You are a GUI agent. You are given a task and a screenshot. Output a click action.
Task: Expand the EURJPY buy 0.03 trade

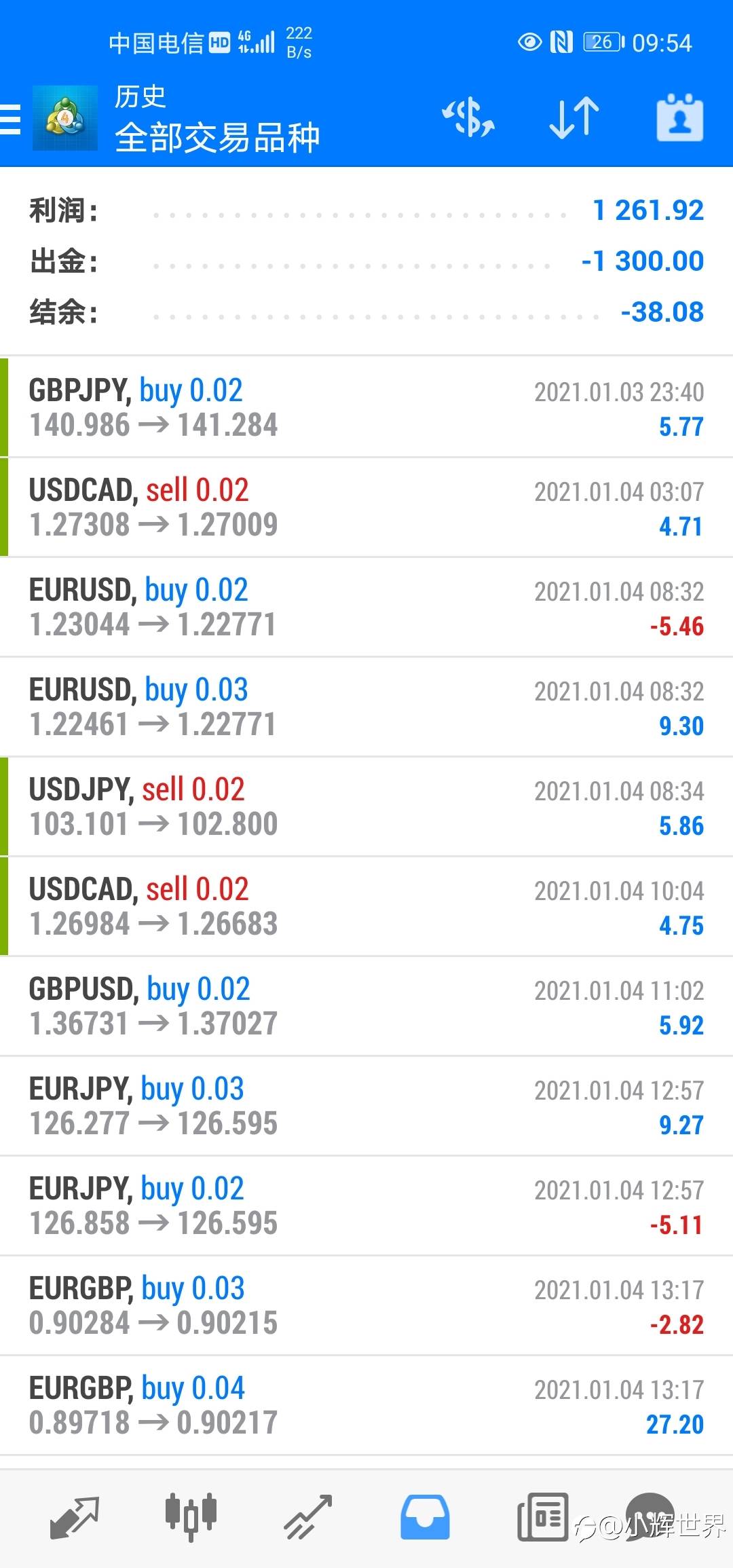click(x=366, y=1106)
